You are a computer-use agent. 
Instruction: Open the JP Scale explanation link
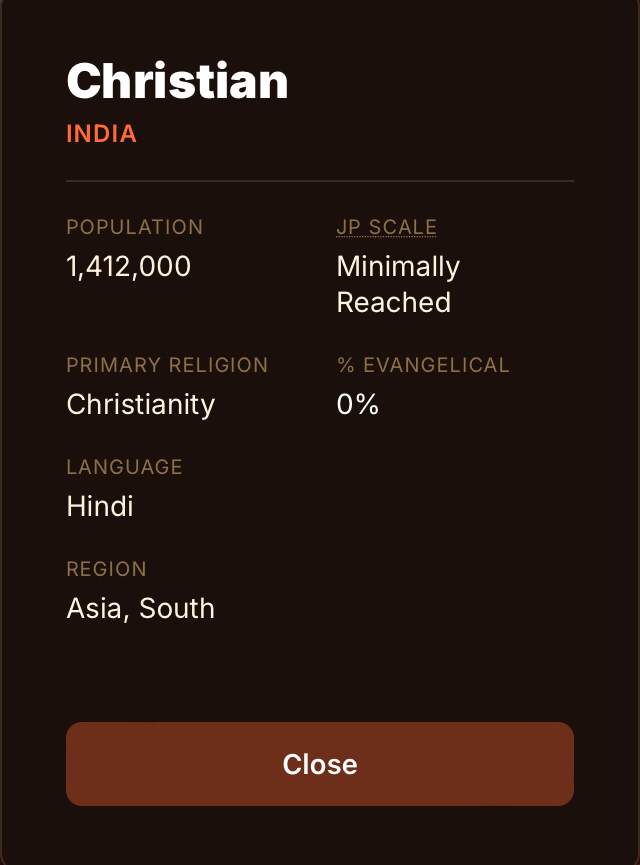click(x=387, y=227)
